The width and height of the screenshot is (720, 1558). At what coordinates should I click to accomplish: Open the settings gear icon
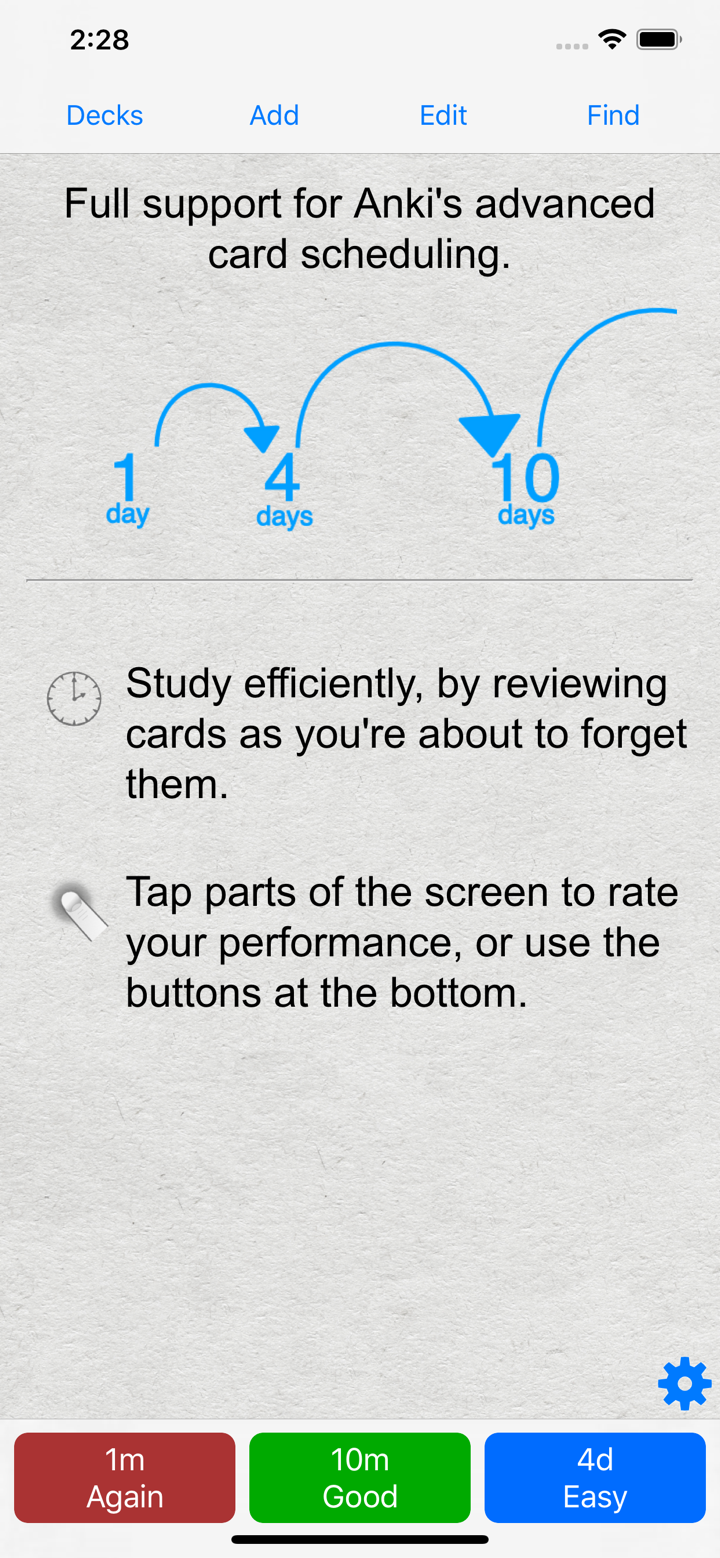pos(684,1384)
